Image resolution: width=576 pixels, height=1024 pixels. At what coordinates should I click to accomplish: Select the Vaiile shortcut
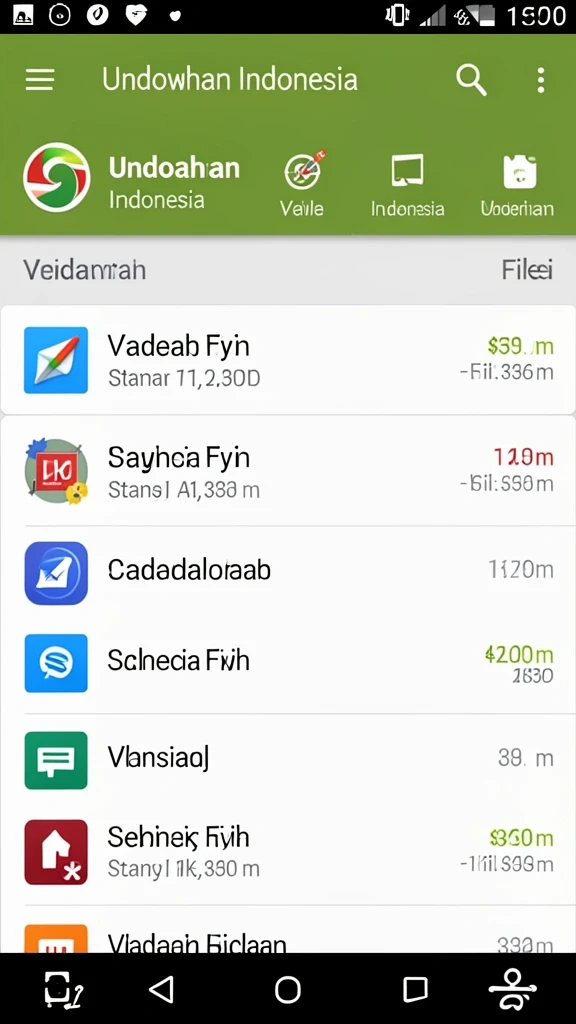point(302,184)
